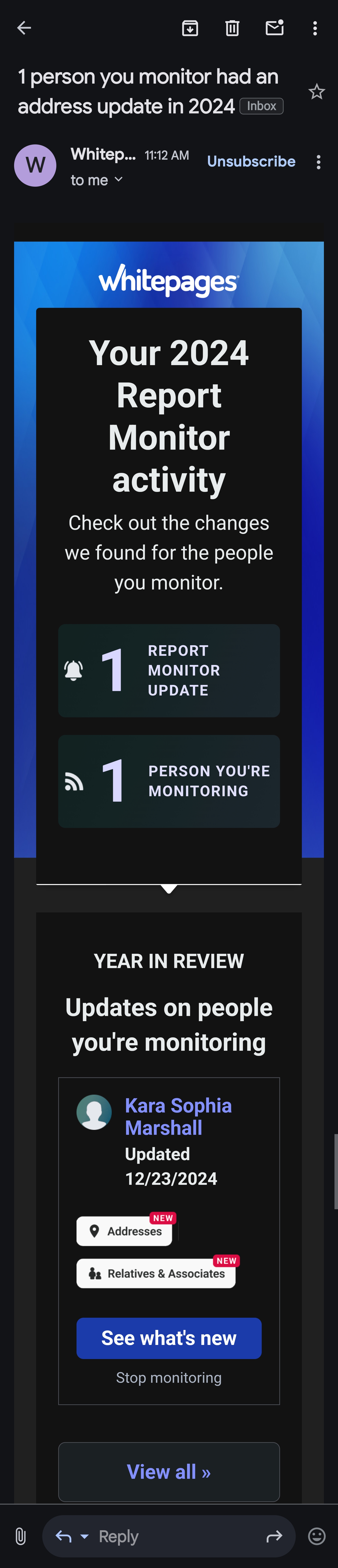This screenshot has width=338, height=1568.
Task: Open View all updates
Action: 169,1472
